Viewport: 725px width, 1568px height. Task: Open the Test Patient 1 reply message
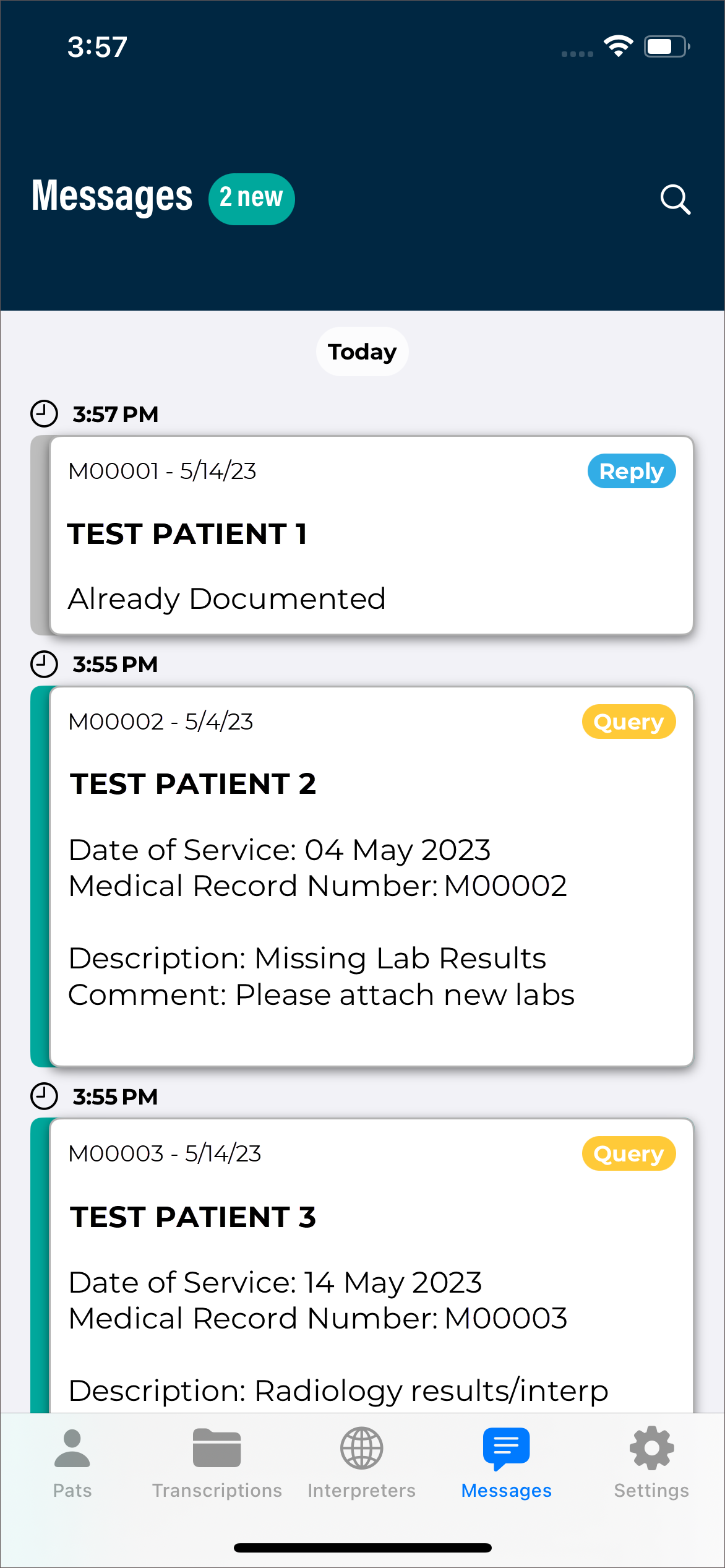371,536
